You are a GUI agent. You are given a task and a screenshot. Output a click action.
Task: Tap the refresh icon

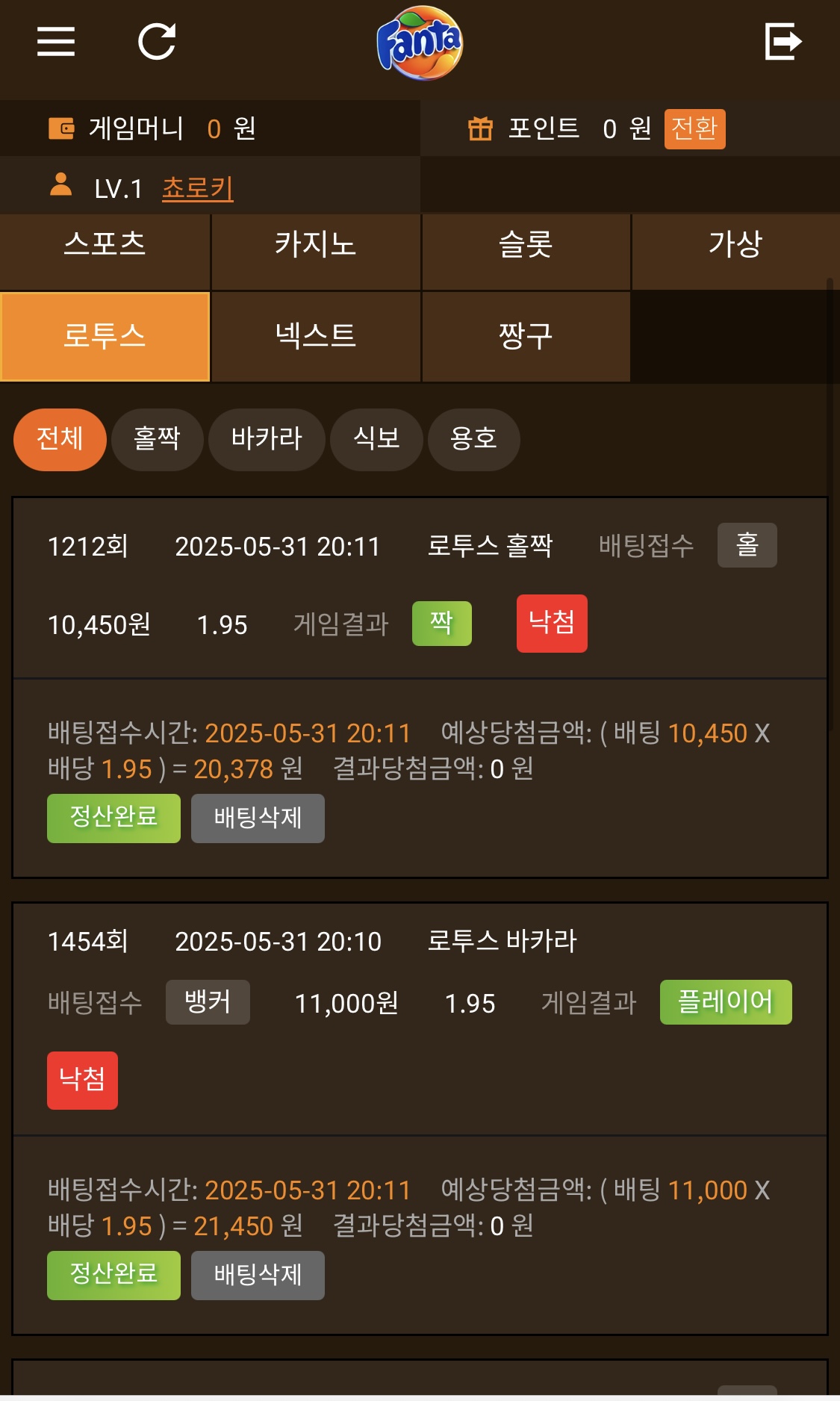pyautogui.click(x=158, y=41)
